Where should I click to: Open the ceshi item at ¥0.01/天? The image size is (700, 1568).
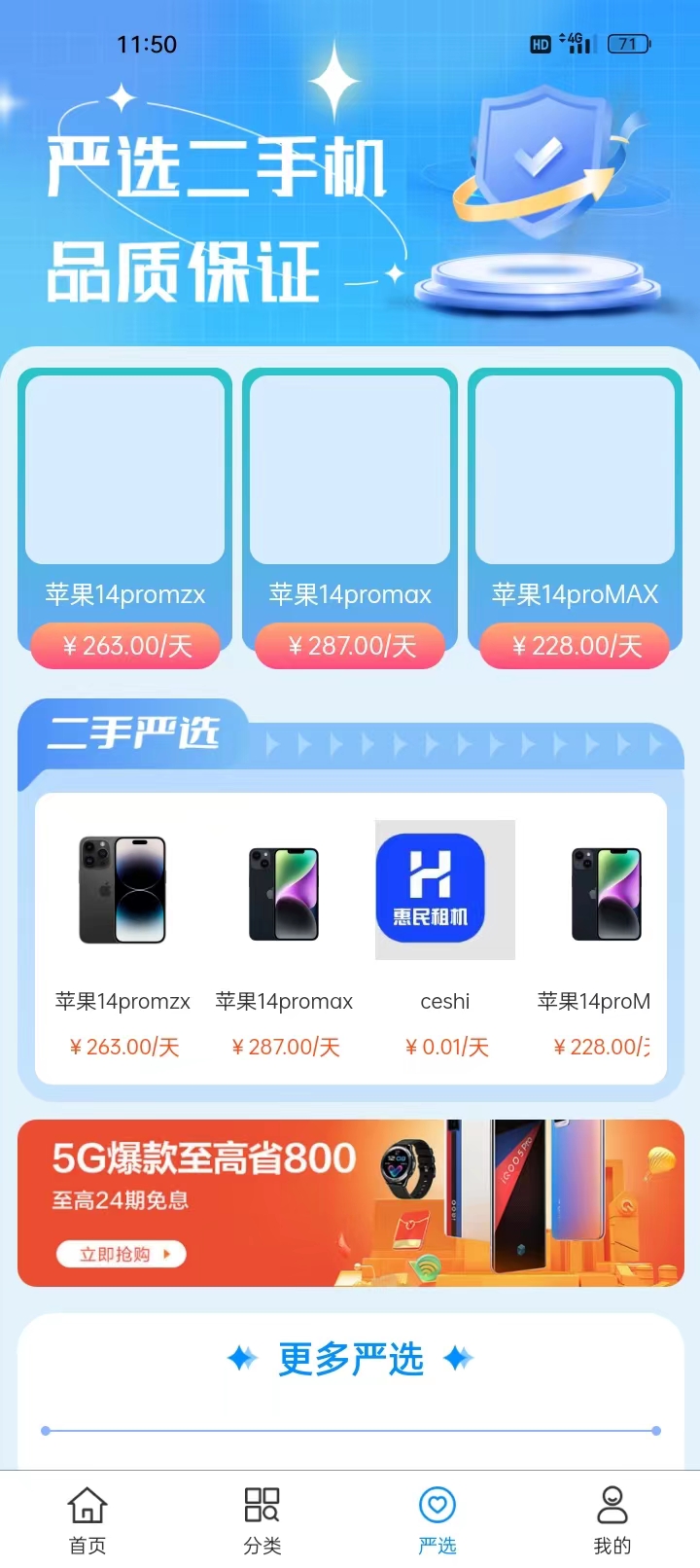[445, 934]
